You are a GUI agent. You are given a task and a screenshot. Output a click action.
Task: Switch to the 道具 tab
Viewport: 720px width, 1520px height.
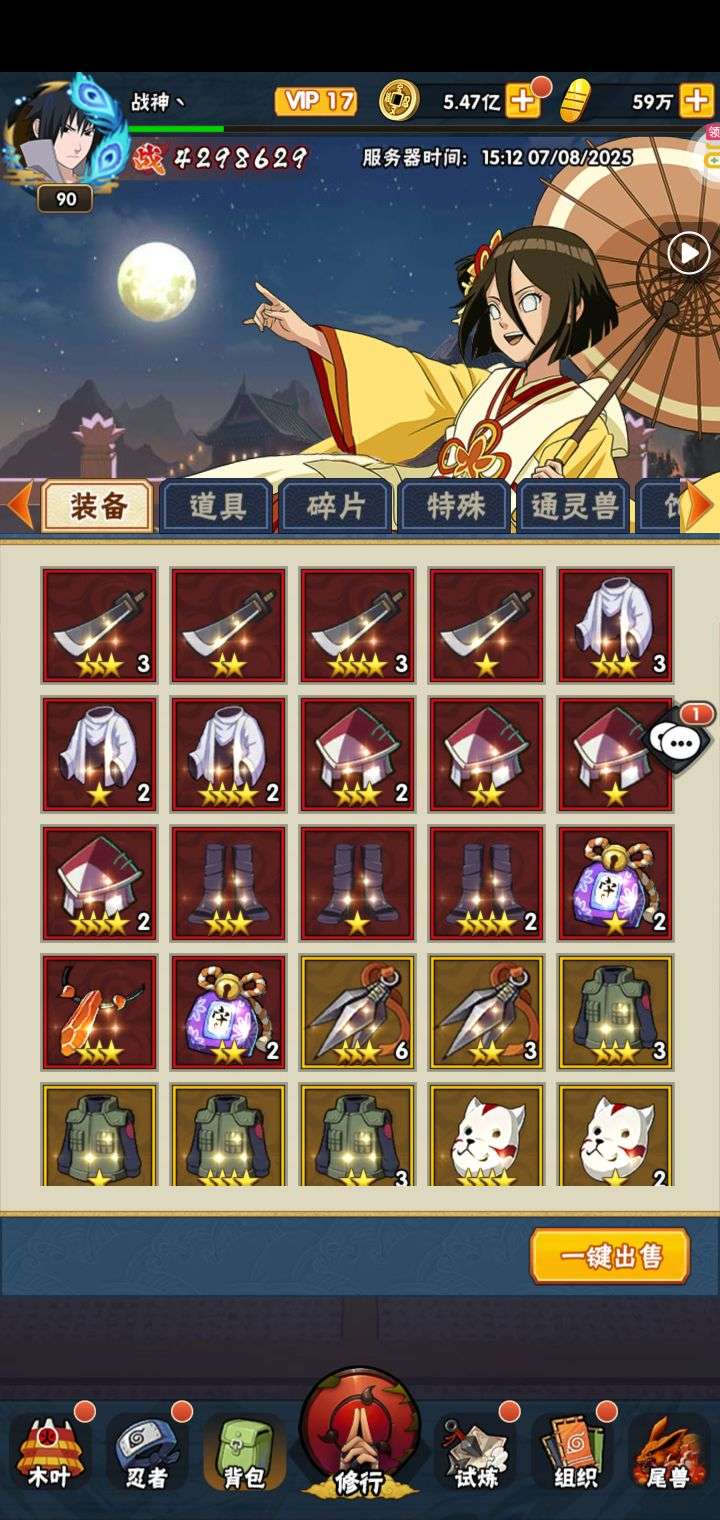coord(217,506)
